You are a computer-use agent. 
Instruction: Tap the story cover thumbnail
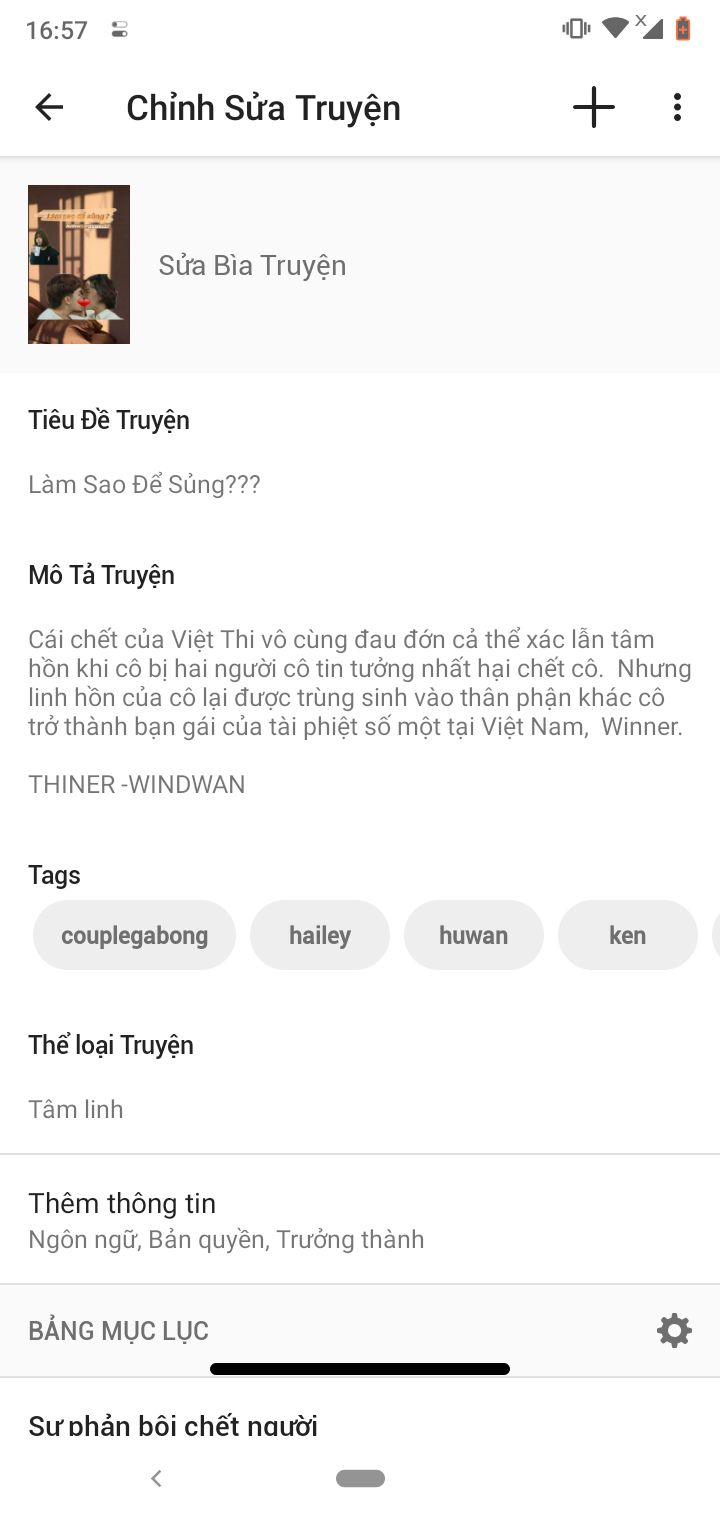click(79, 265)
